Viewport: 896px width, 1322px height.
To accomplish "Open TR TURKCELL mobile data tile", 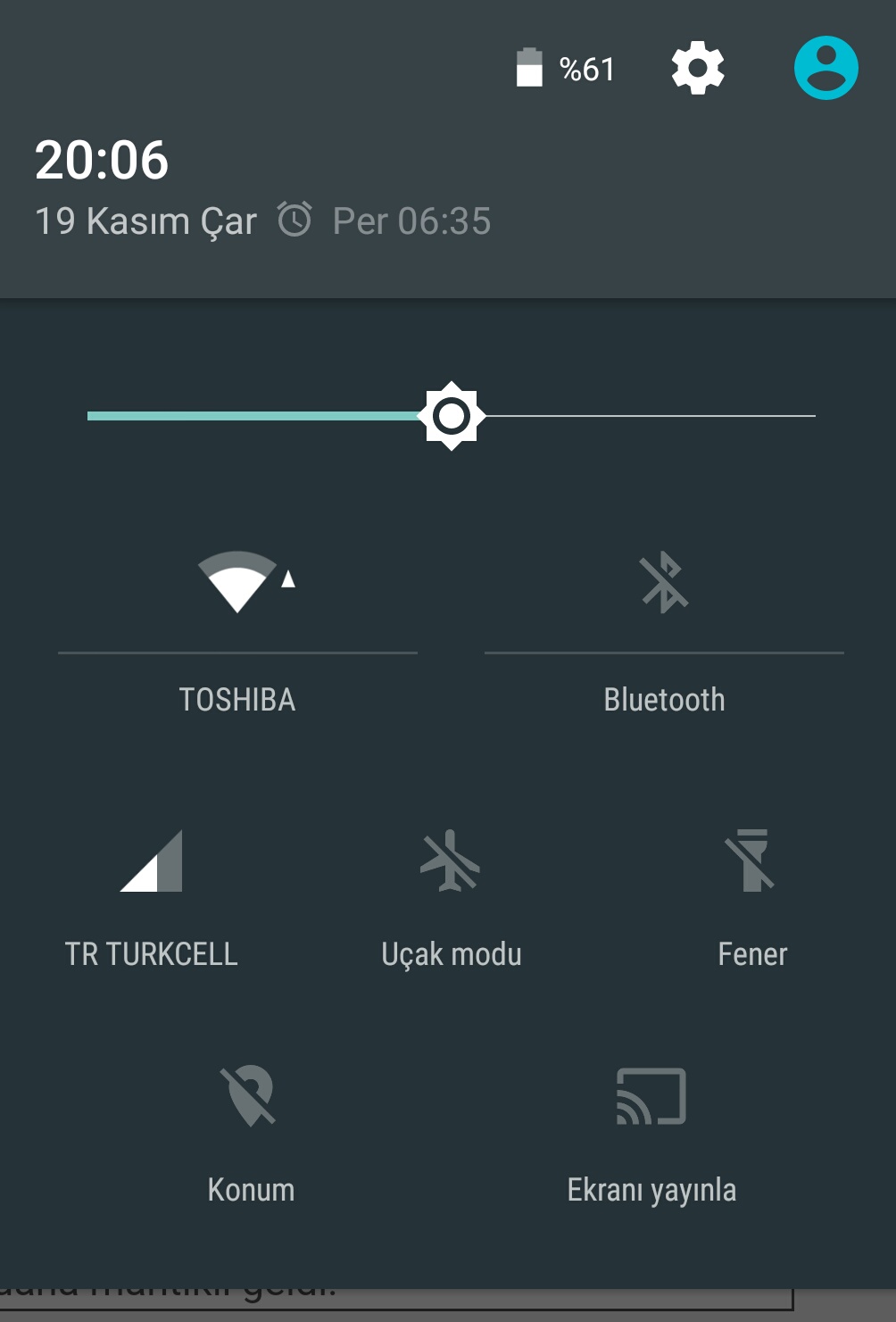I will coord(152,893).
